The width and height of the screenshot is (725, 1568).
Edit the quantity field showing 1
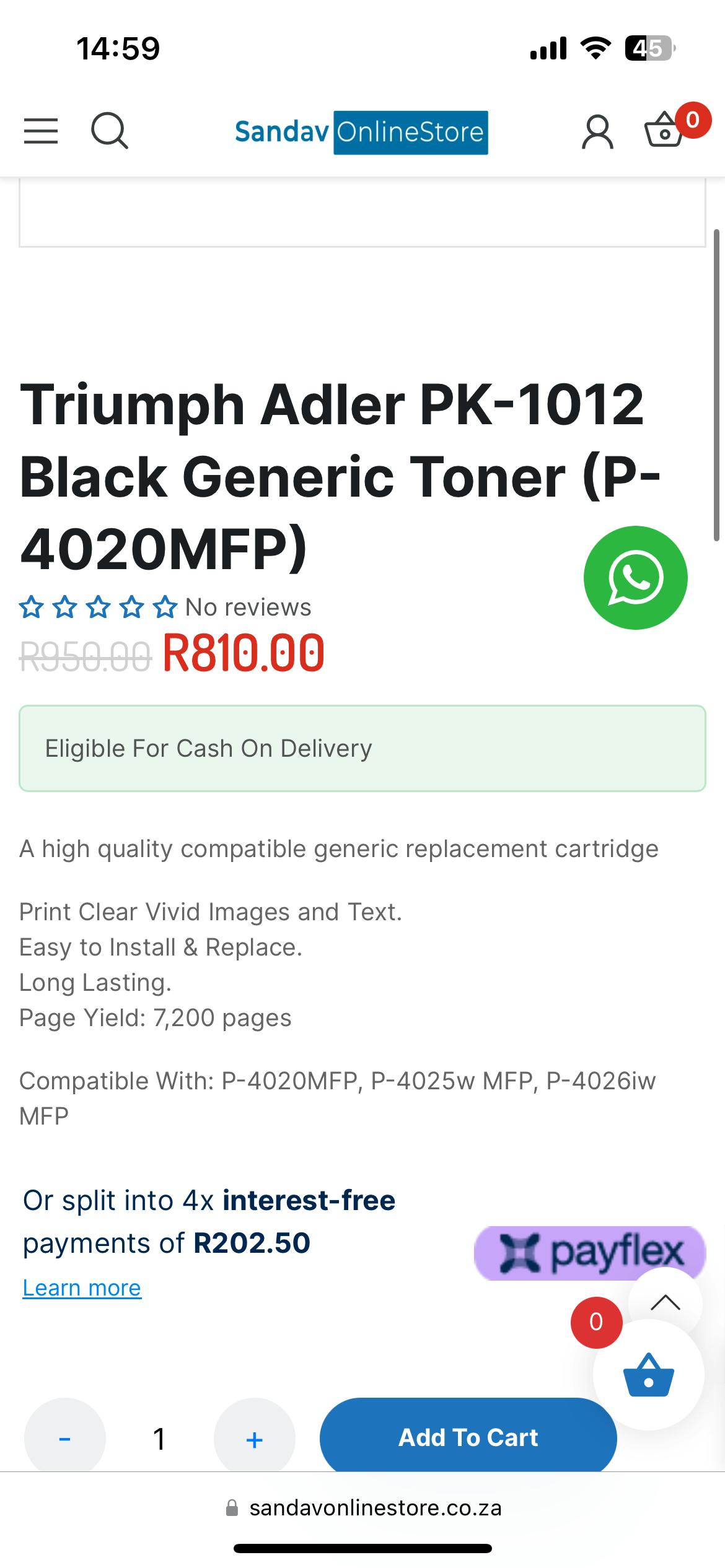[159, 1438]
